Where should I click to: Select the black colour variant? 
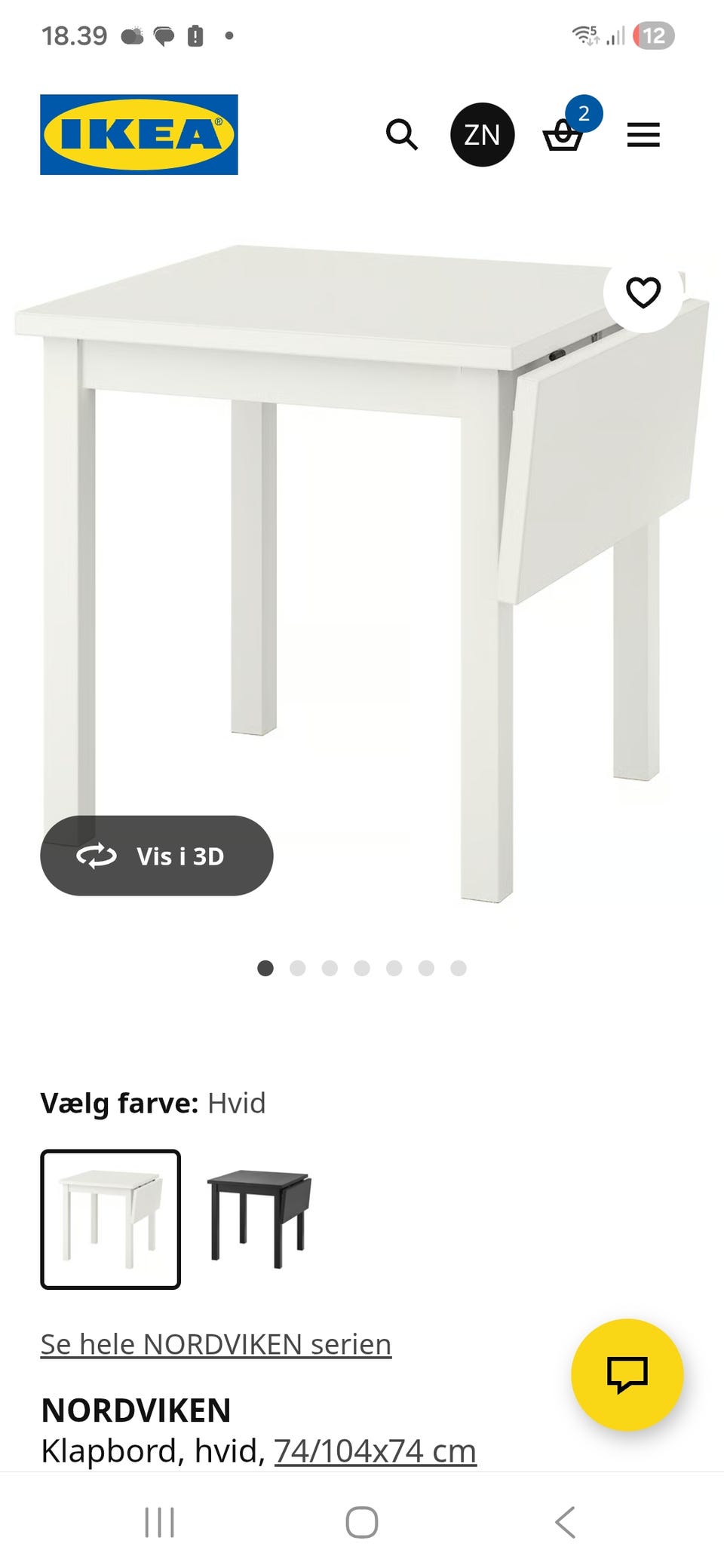259,1219
